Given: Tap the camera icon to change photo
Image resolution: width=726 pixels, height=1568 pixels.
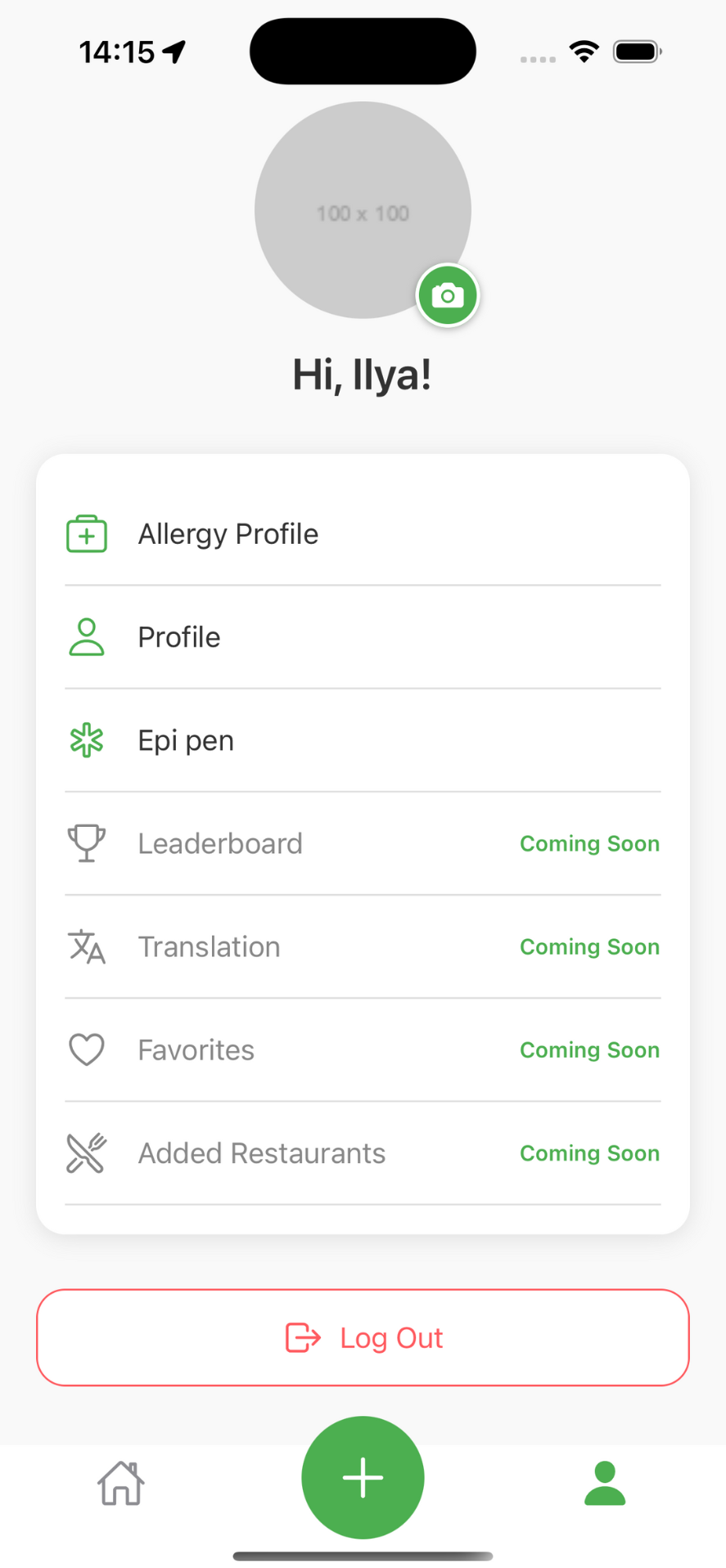Looking at the screenshot, I should click(448, 295).
